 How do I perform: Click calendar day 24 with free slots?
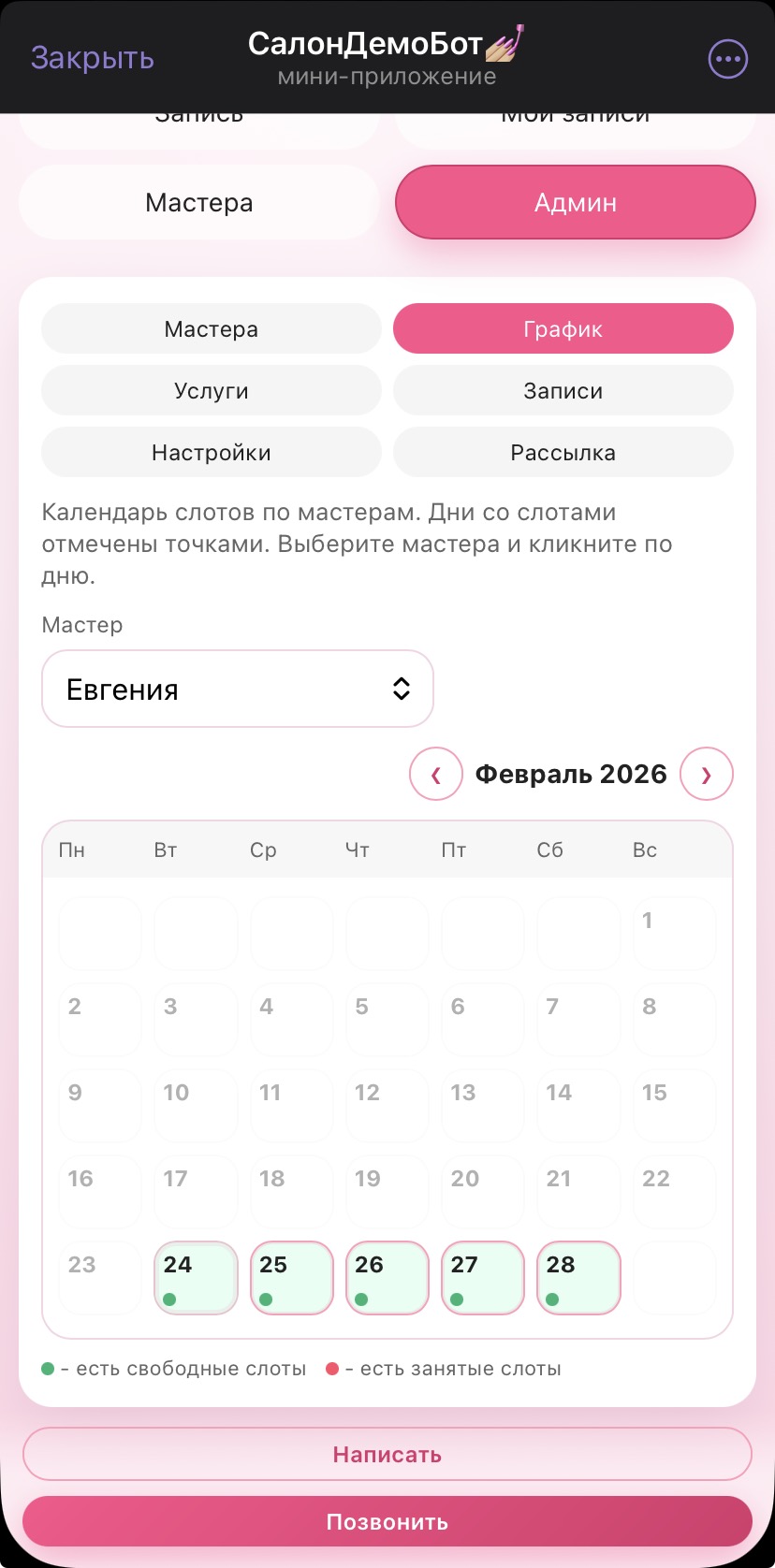coord(196,1278)
